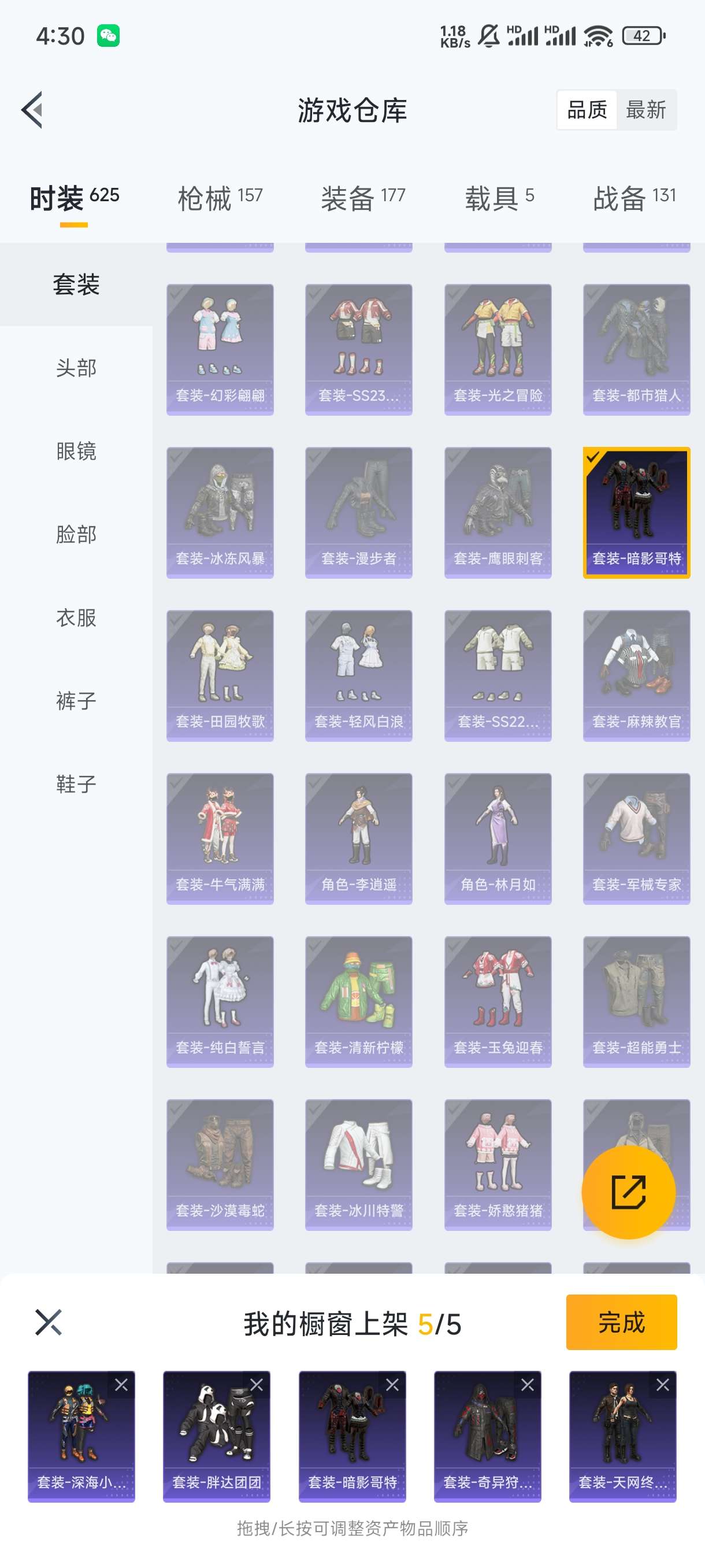Open the 载具 tab
Screen dimensions: 705x1568
(x=499, y=198)
